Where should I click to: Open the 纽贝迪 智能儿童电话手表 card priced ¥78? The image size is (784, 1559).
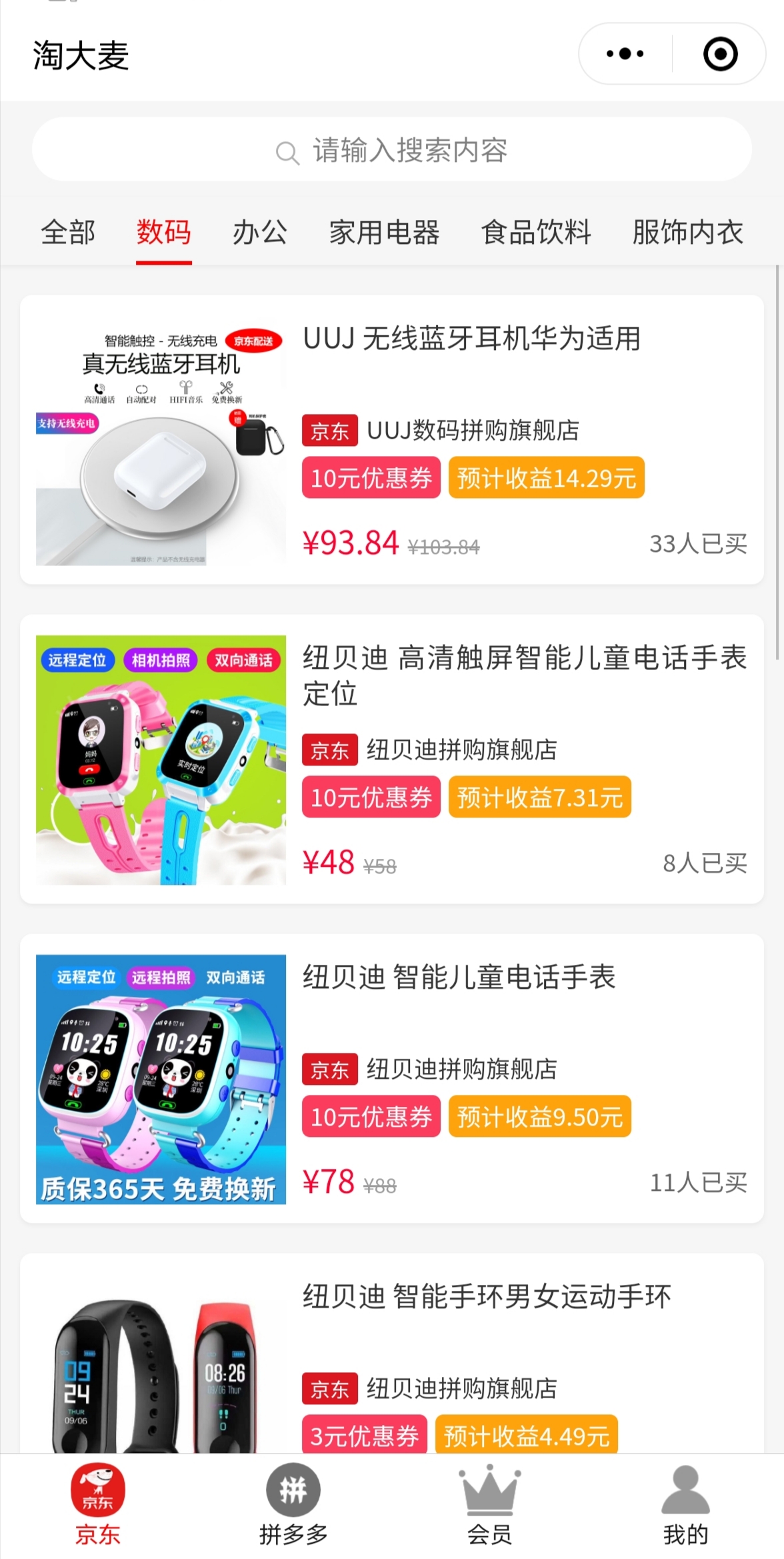tap(392, 1079)
